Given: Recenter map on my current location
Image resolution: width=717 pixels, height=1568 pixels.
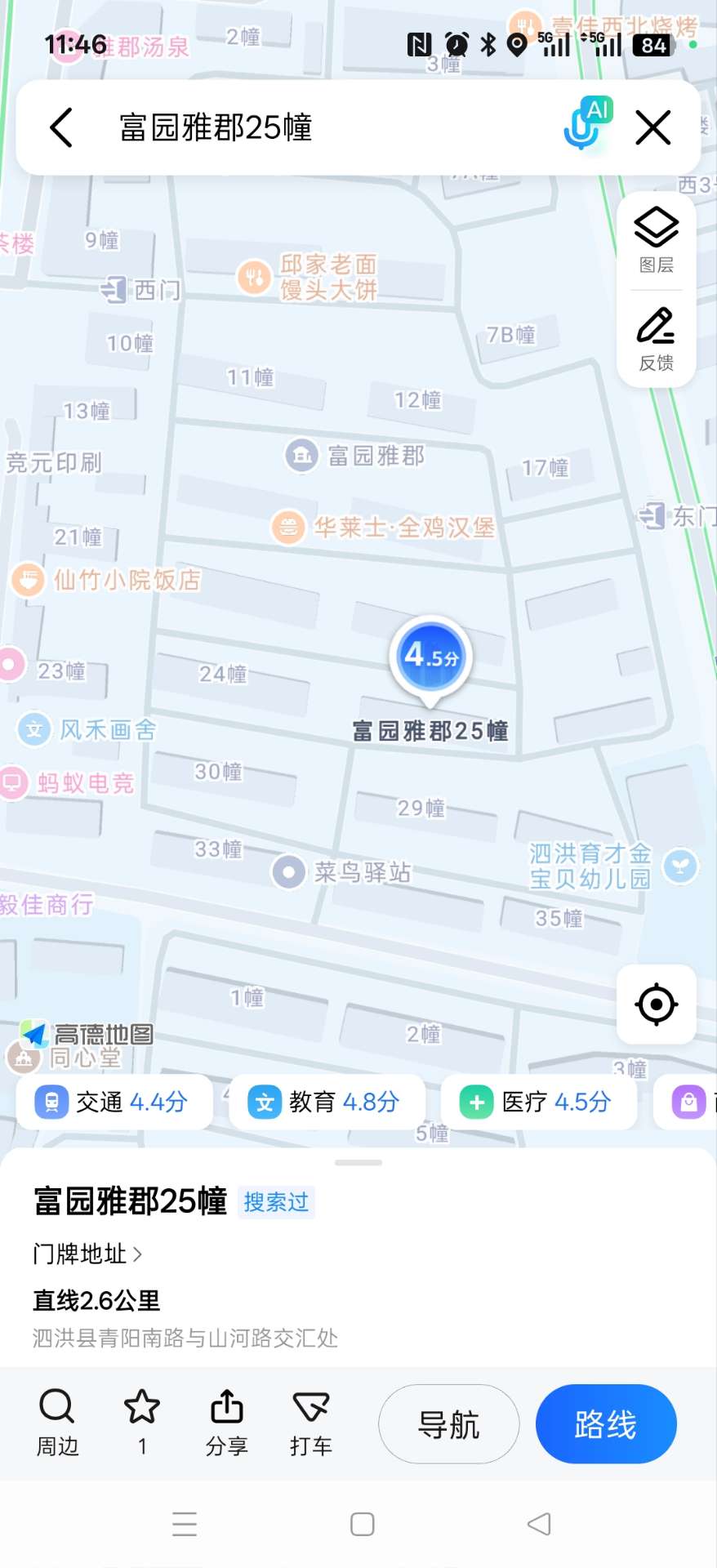Looking at the screenshot, I should (656, 1004).
